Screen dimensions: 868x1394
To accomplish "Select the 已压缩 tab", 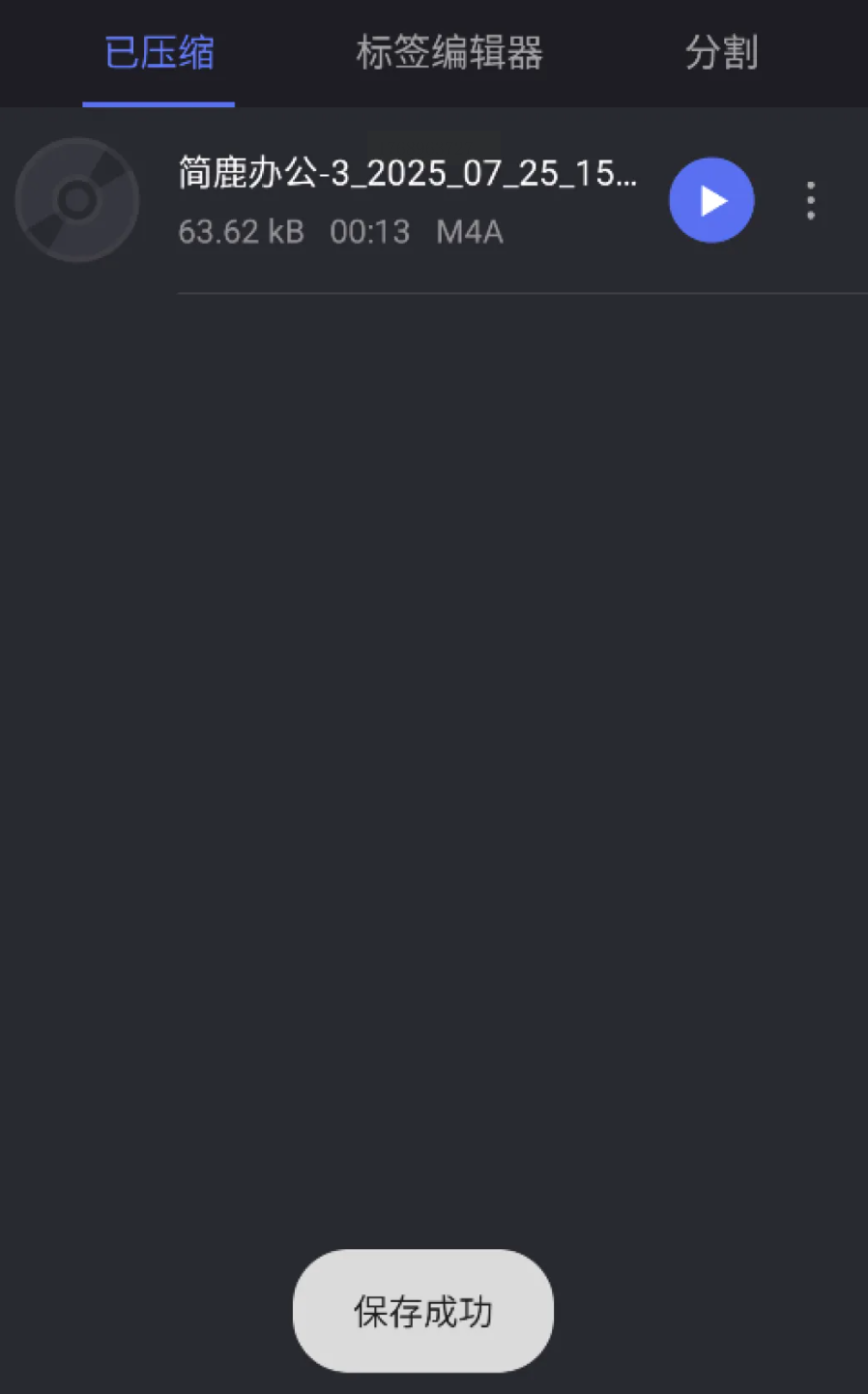I will (x=159, y=53).
